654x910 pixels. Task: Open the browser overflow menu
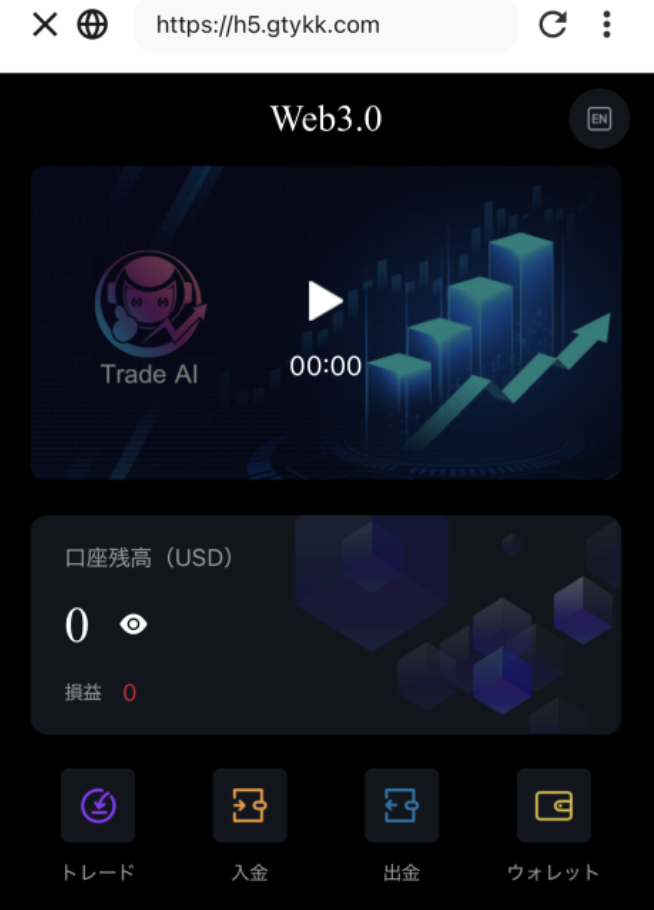607,25
